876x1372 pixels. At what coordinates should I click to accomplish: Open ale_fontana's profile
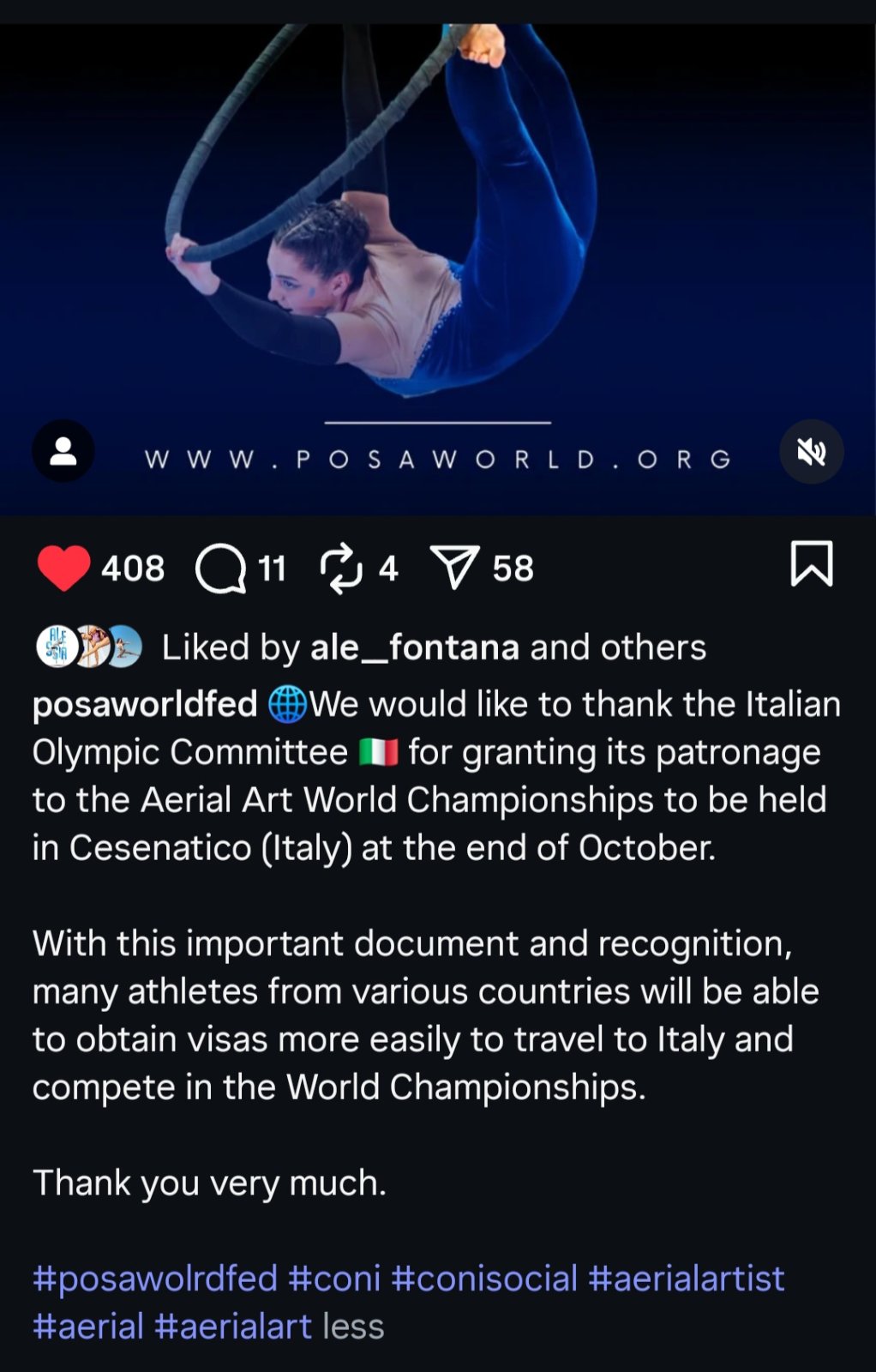(414, 647)
